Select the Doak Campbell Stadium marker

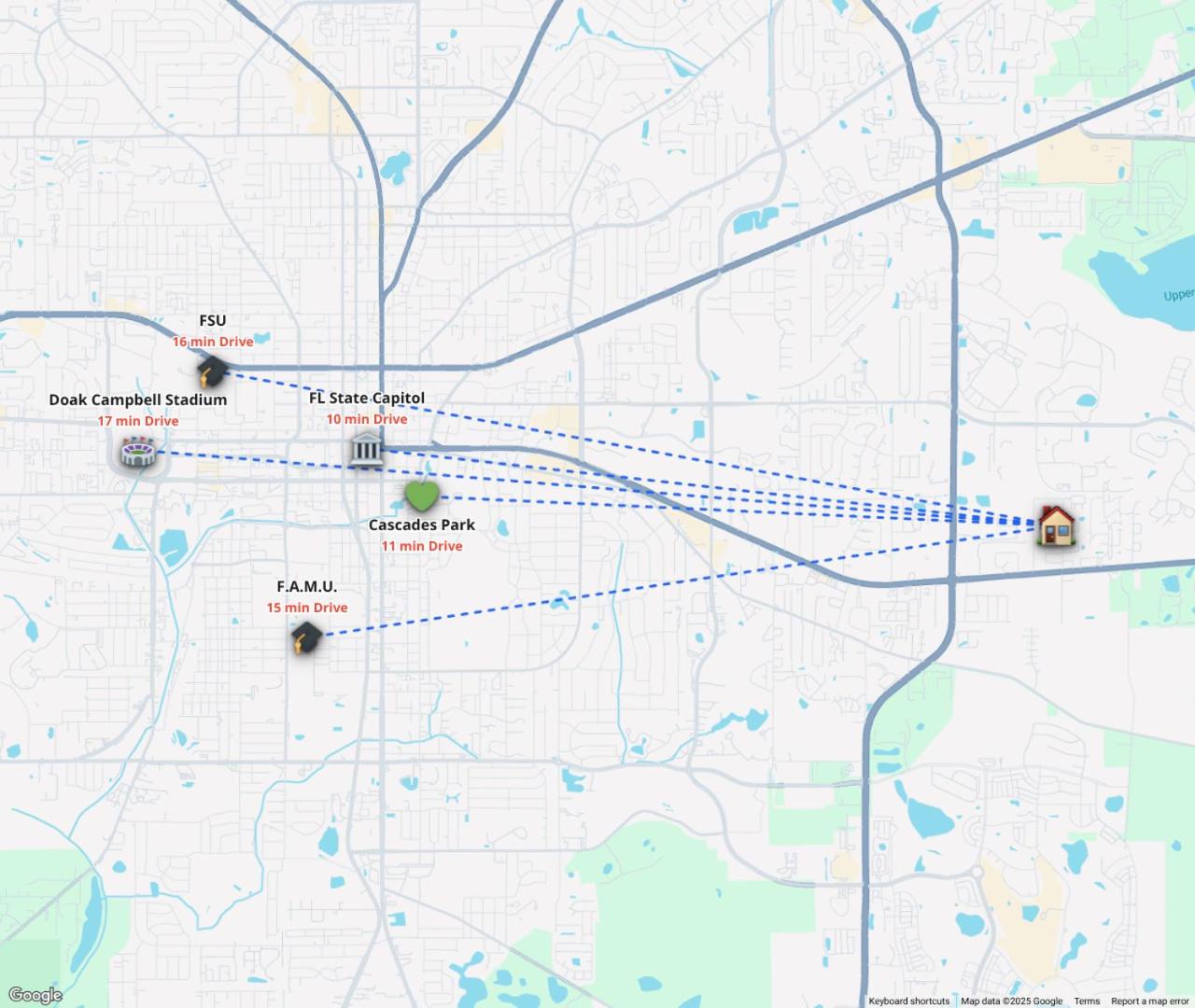click(136, 454)
